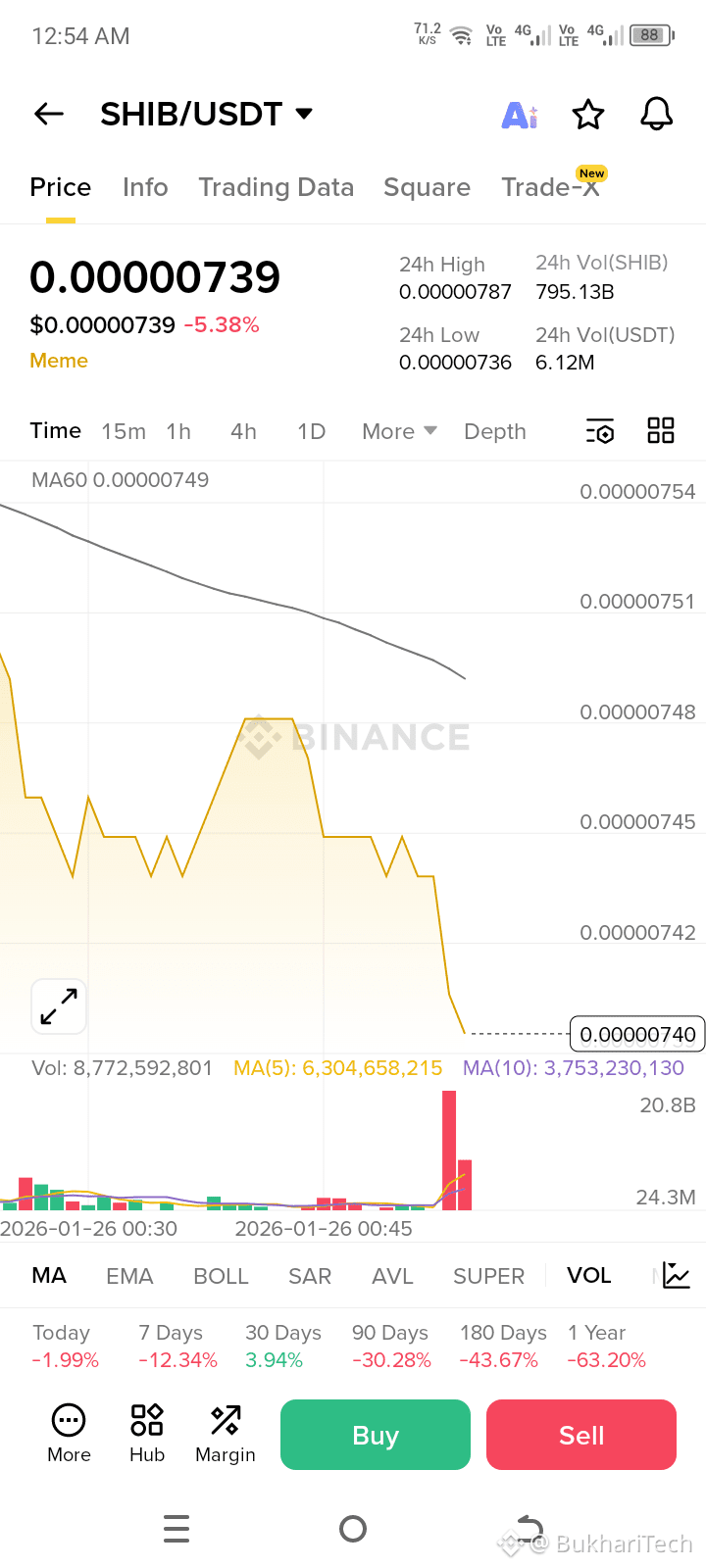Open the Square tab
This screenshot has width=706, height=1568.
[x=427, y=187]
